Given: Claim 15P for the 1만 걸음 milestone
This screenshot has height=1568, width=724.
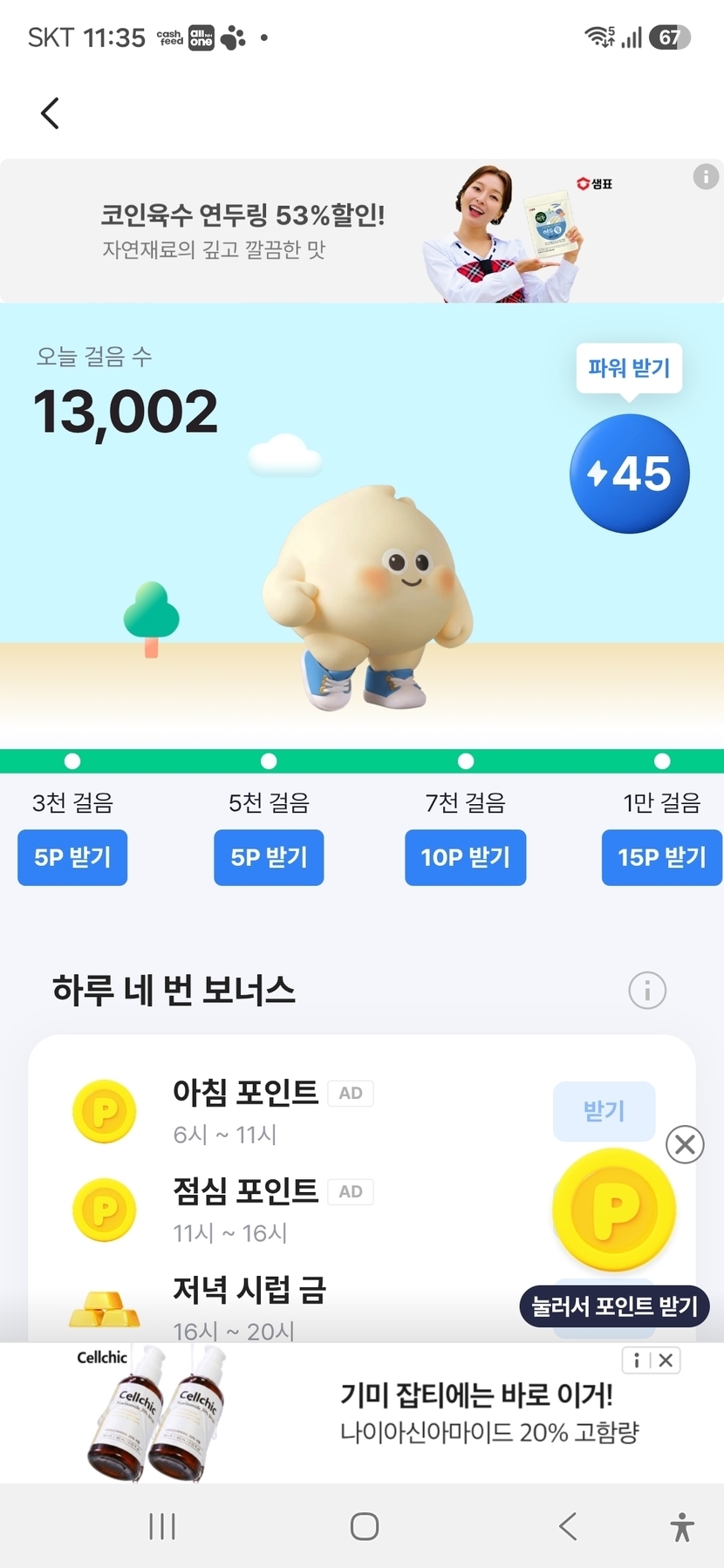Looking at the screenshot, I should click(x=662, y=857).
